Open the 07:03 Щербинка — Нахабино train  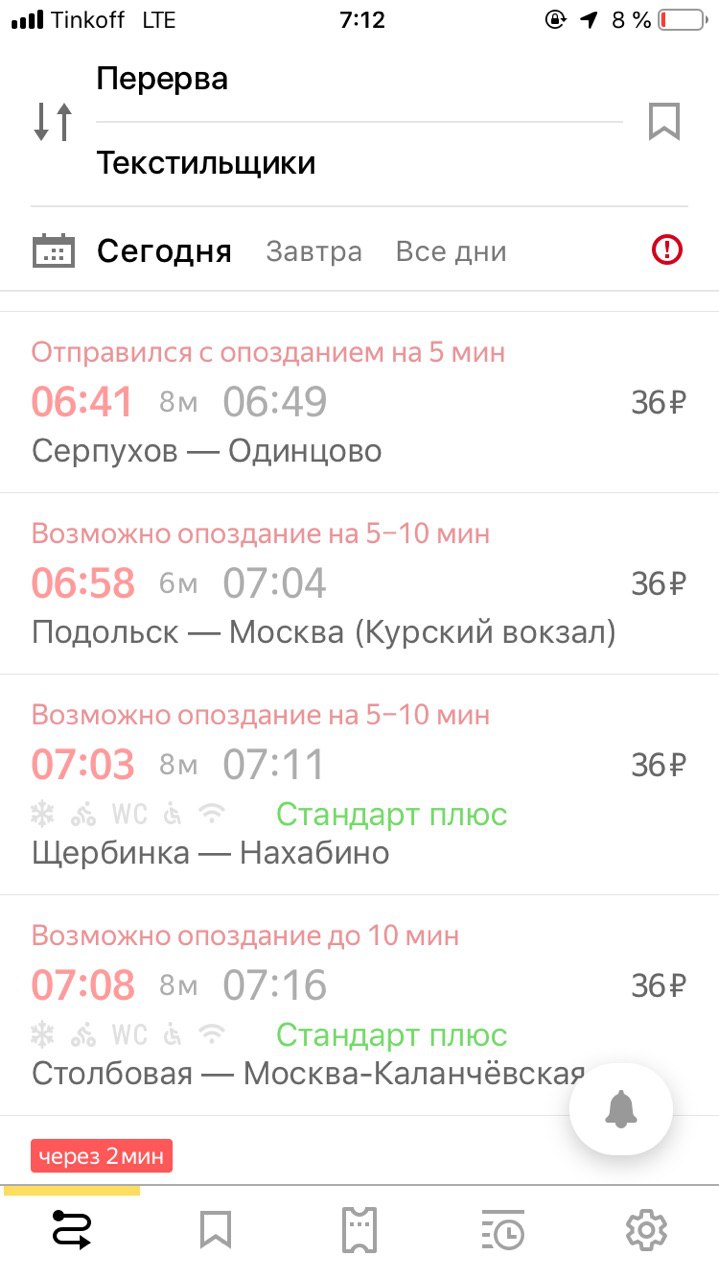359,785
